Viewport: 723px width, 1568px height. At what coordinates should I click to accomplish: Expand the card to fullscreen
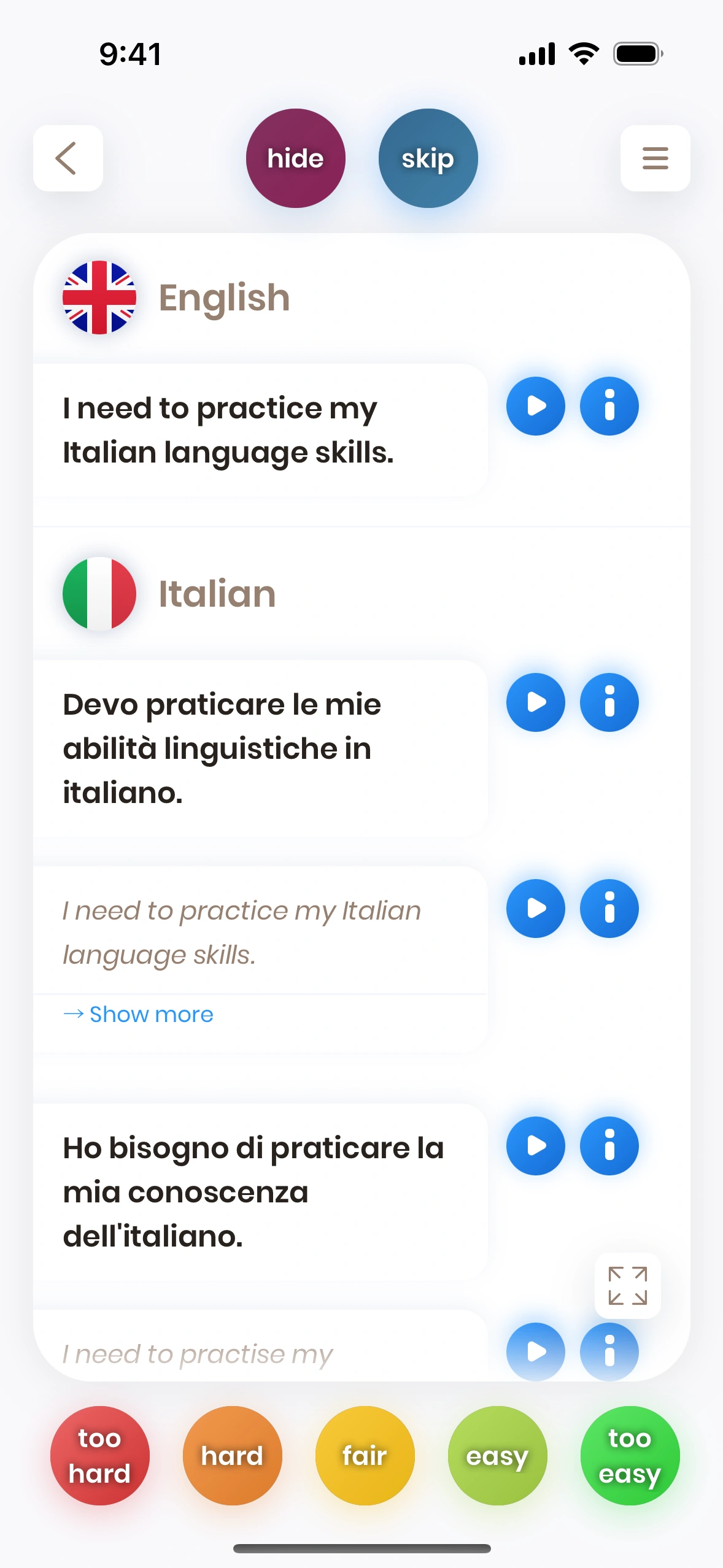tap(627, 1285)
